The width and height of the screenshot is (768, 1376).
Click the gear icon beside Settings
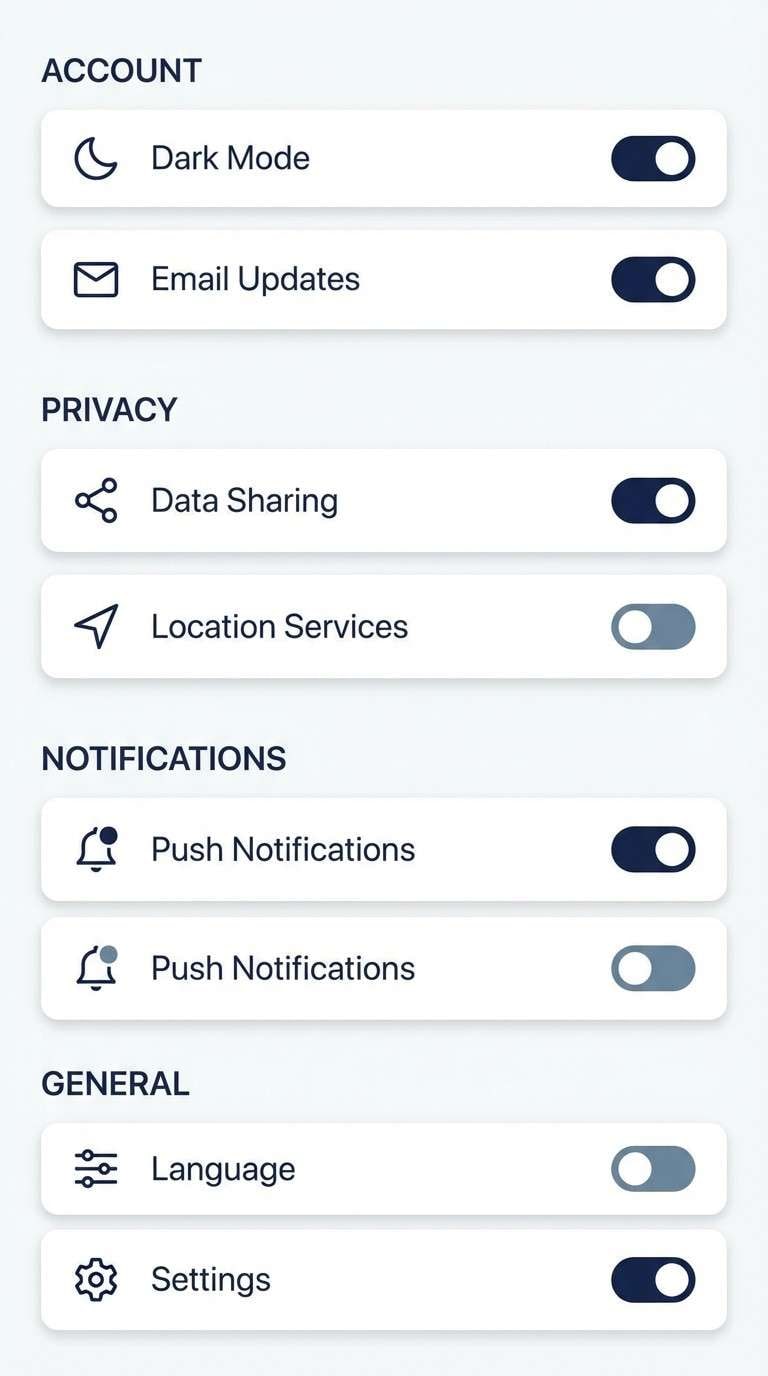[95, 1279]
